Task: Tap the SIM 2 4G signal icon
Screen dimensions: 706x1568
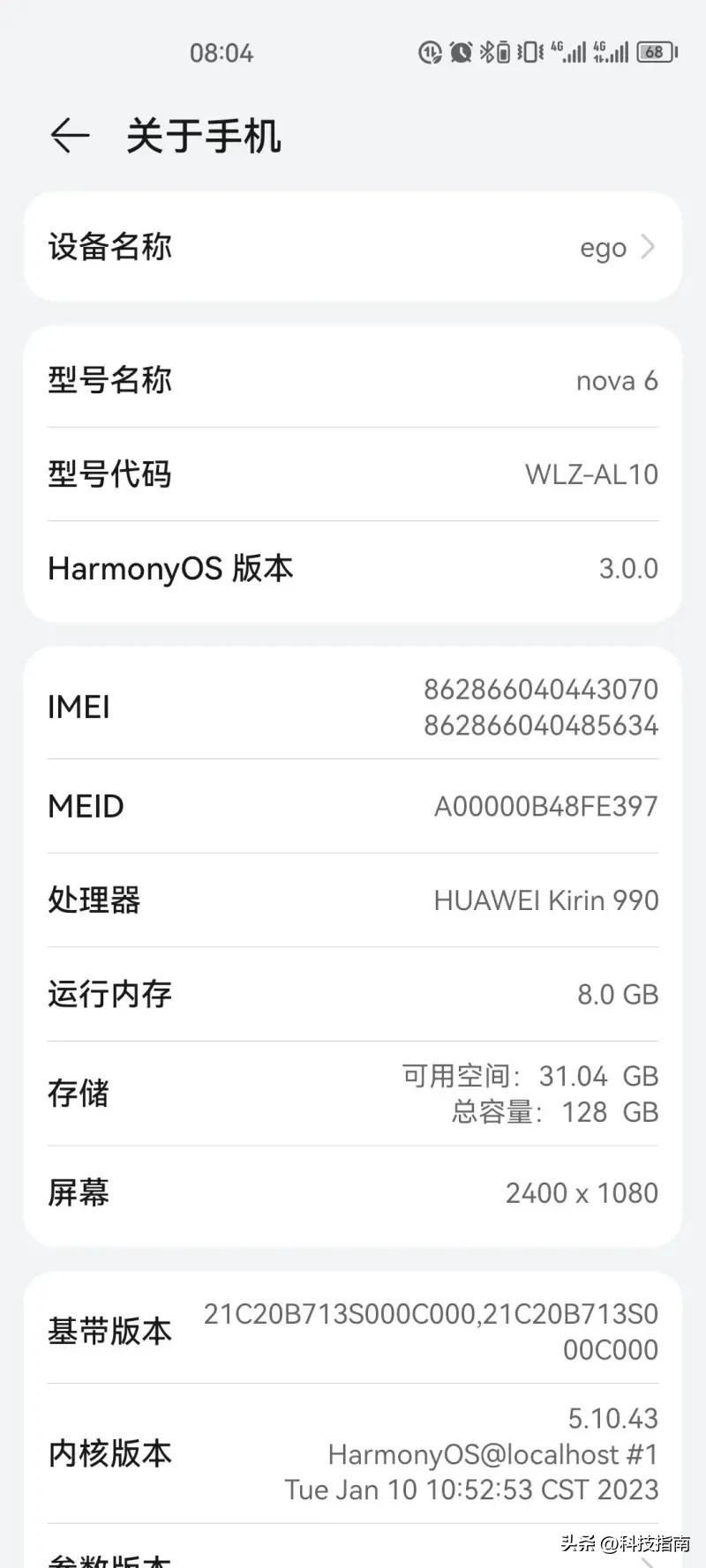Action: (611, 53)
